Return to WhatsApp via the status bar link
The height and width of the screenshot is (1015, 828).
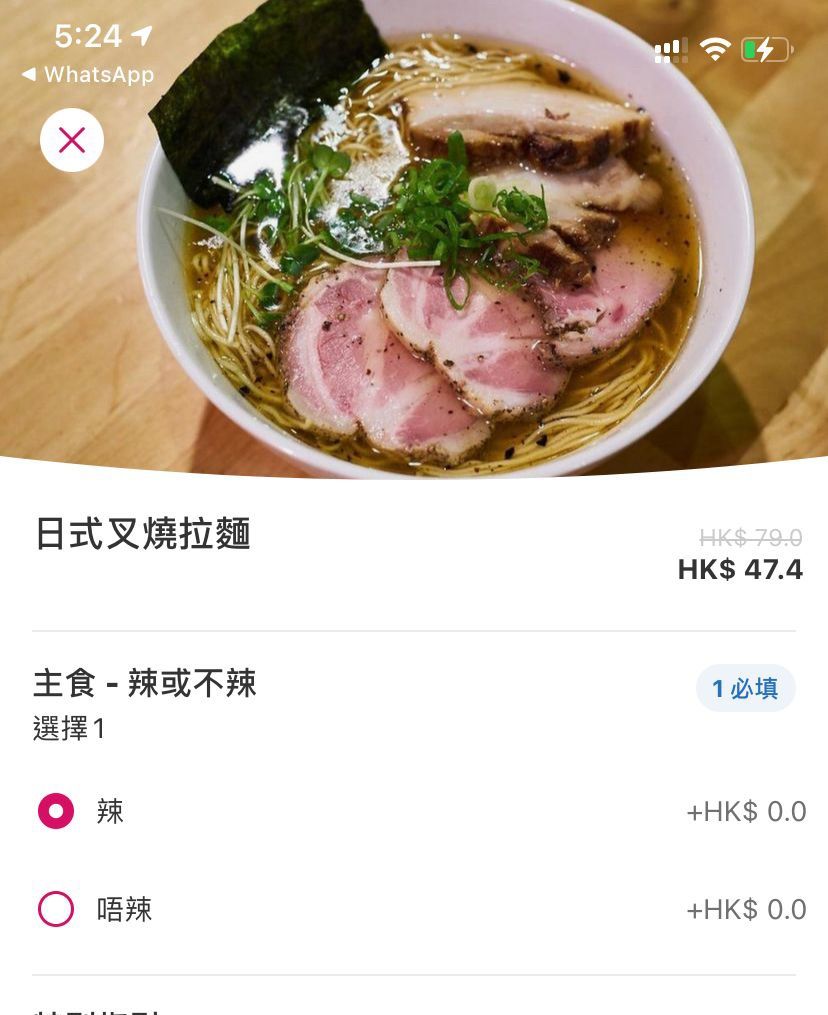(90, 74)
